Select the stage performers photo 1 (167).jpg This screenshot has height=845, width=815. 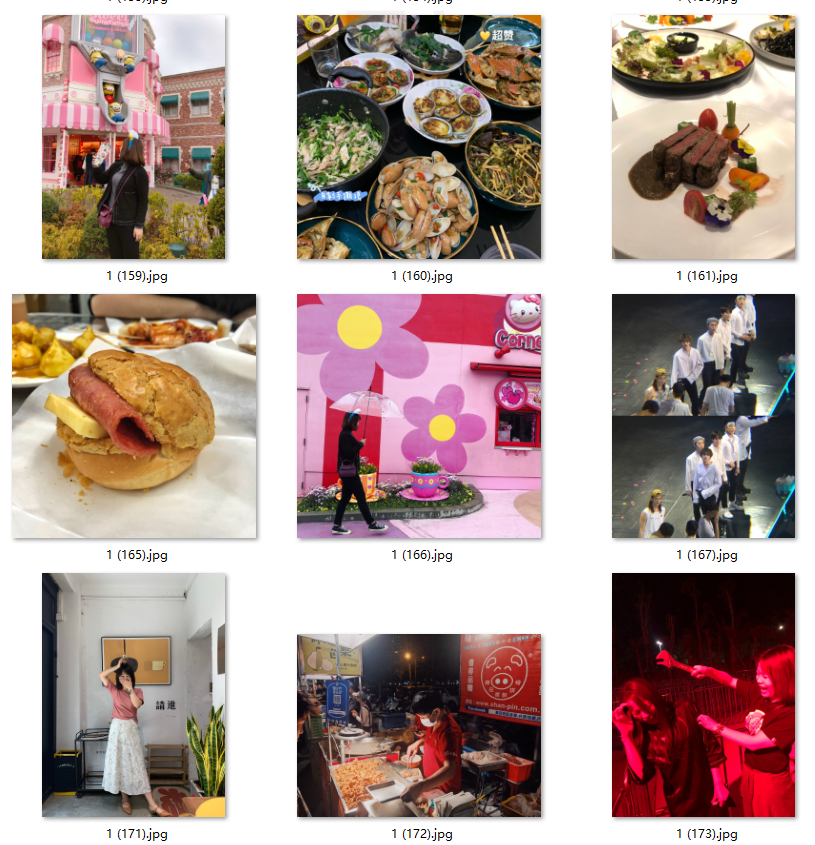click(703, 415)
